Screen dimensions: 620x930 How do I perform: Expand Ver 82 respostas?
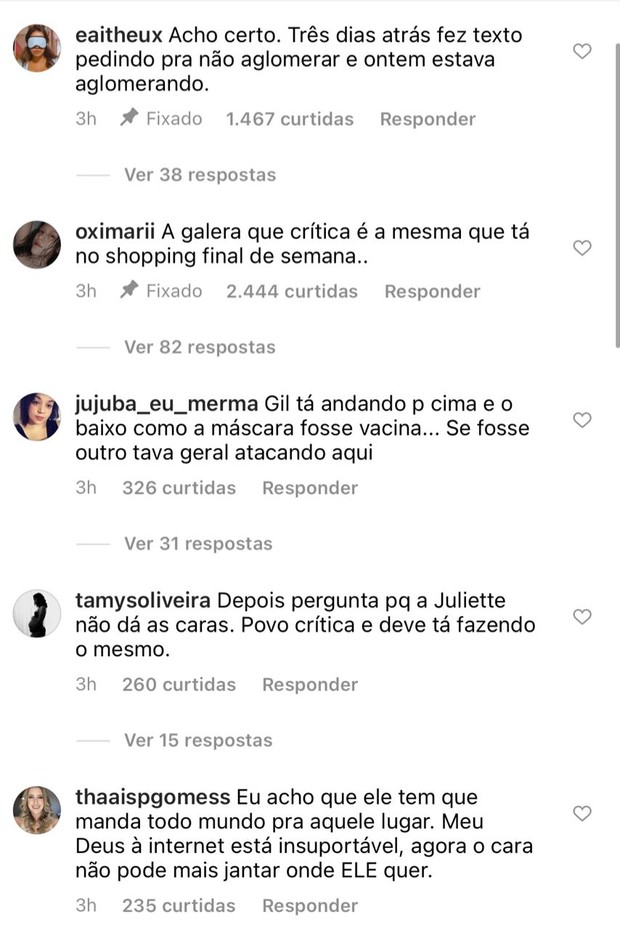pyautogui.click(x=199, y=348)
